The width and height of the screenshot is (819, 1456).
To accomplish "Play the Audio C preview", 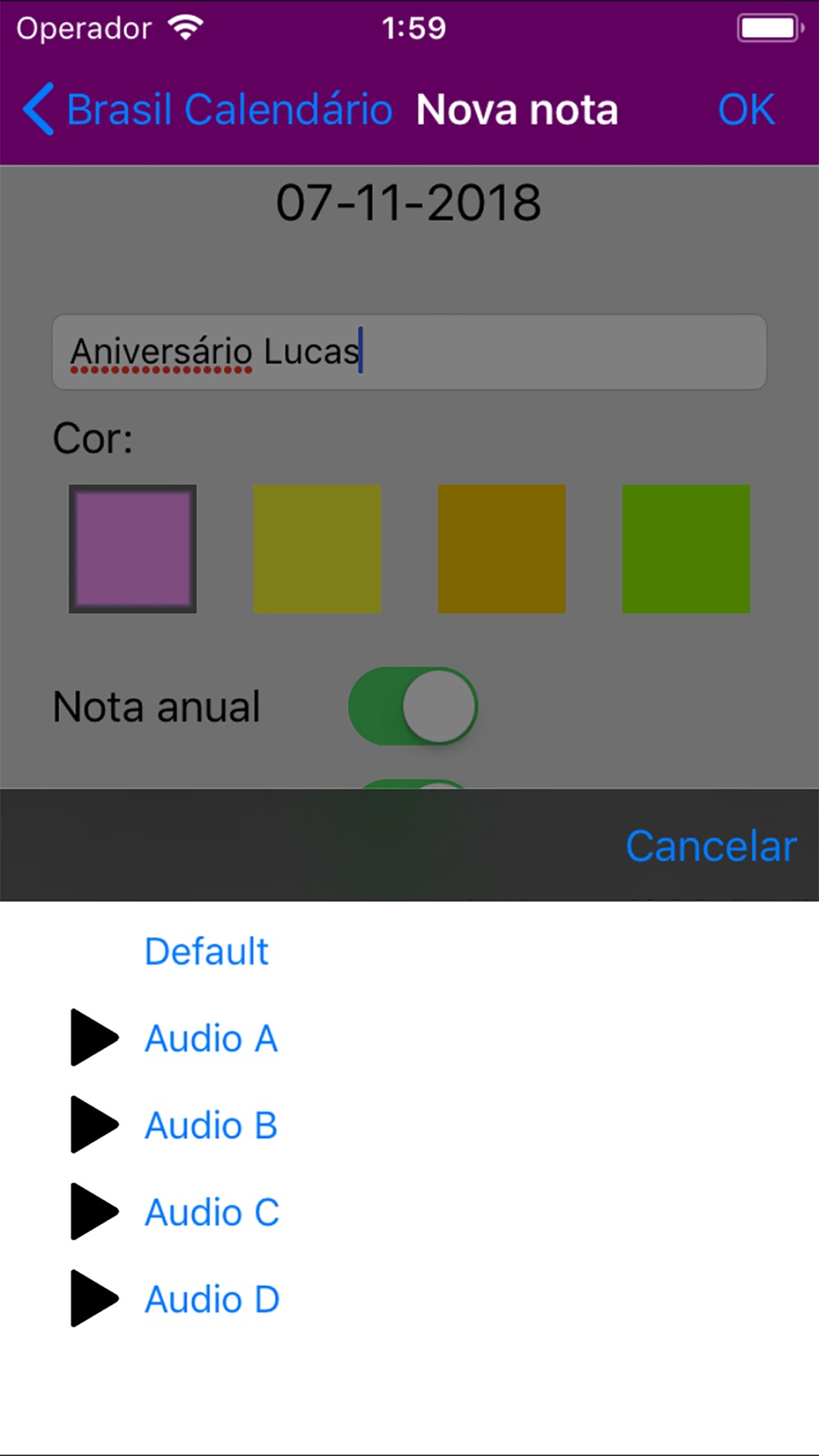I will pyautogui.click(x=95, y=1211).
